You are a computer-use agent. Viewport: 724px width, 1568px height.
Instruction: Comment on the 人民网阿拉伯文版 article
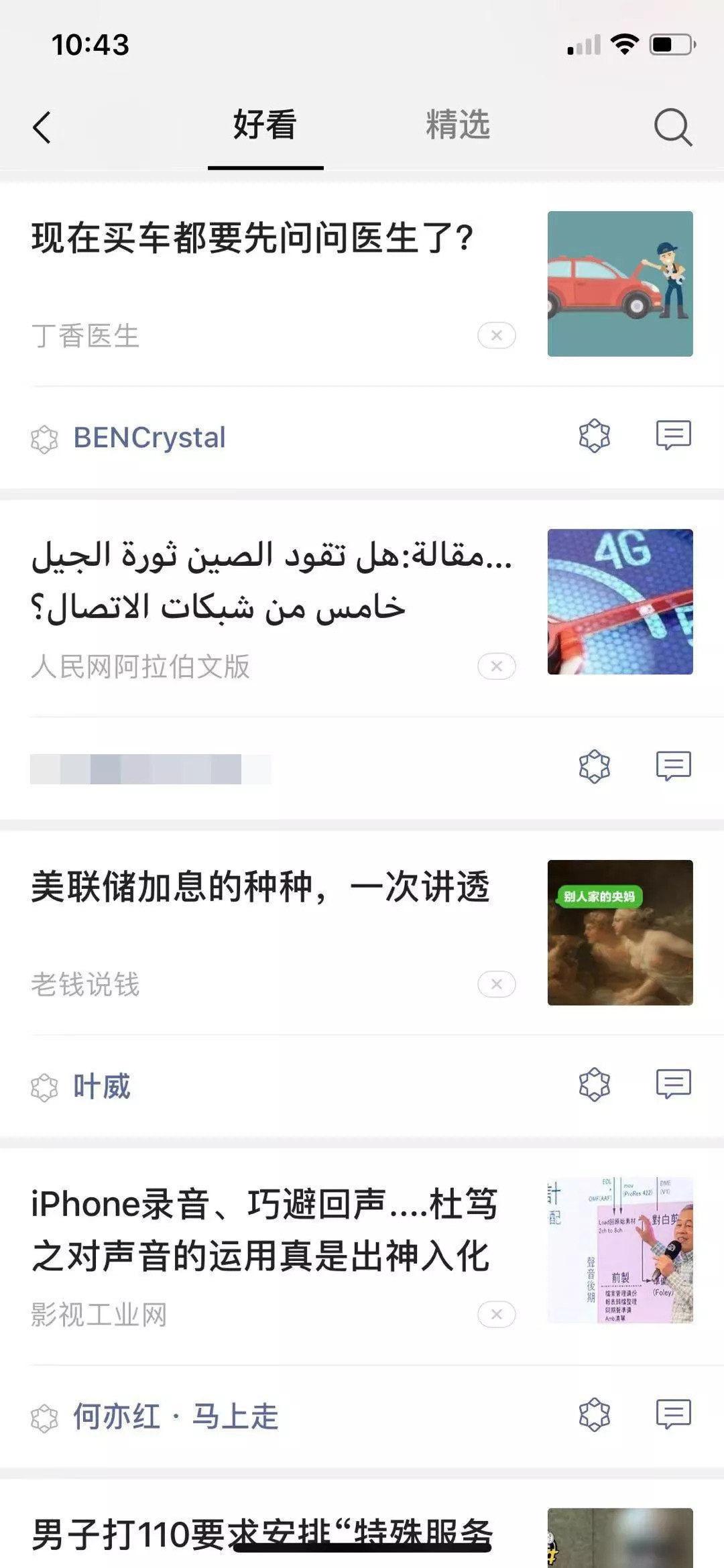pos(673,766)
